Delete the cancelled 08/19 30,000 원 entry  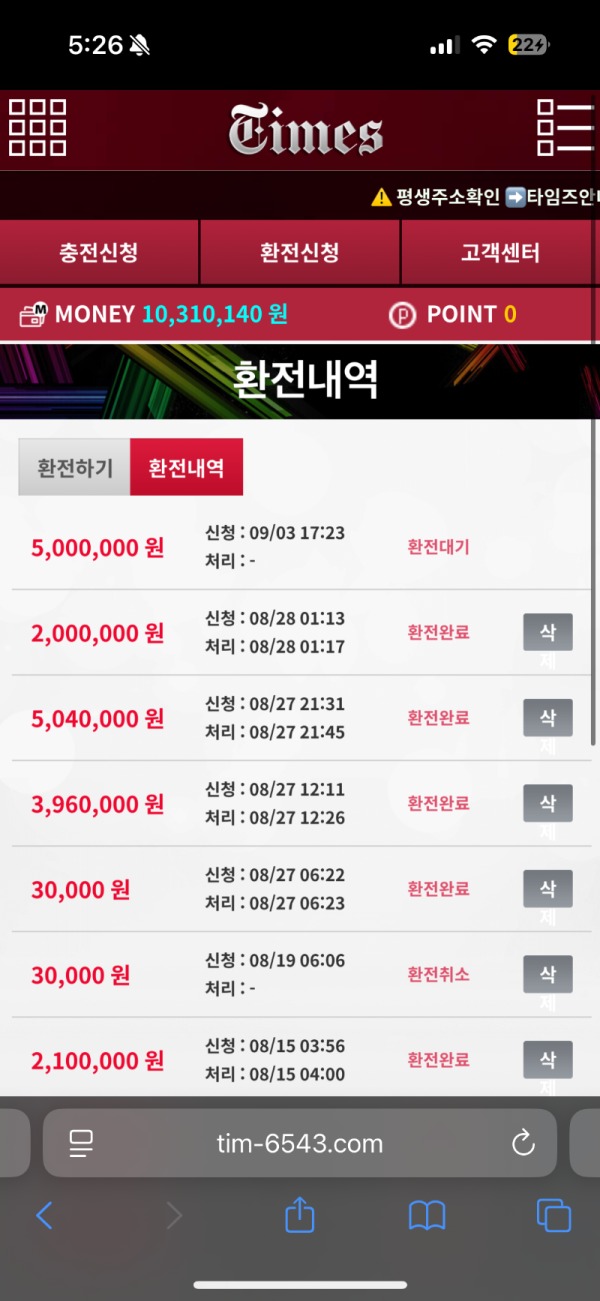(x=547, y=975)
